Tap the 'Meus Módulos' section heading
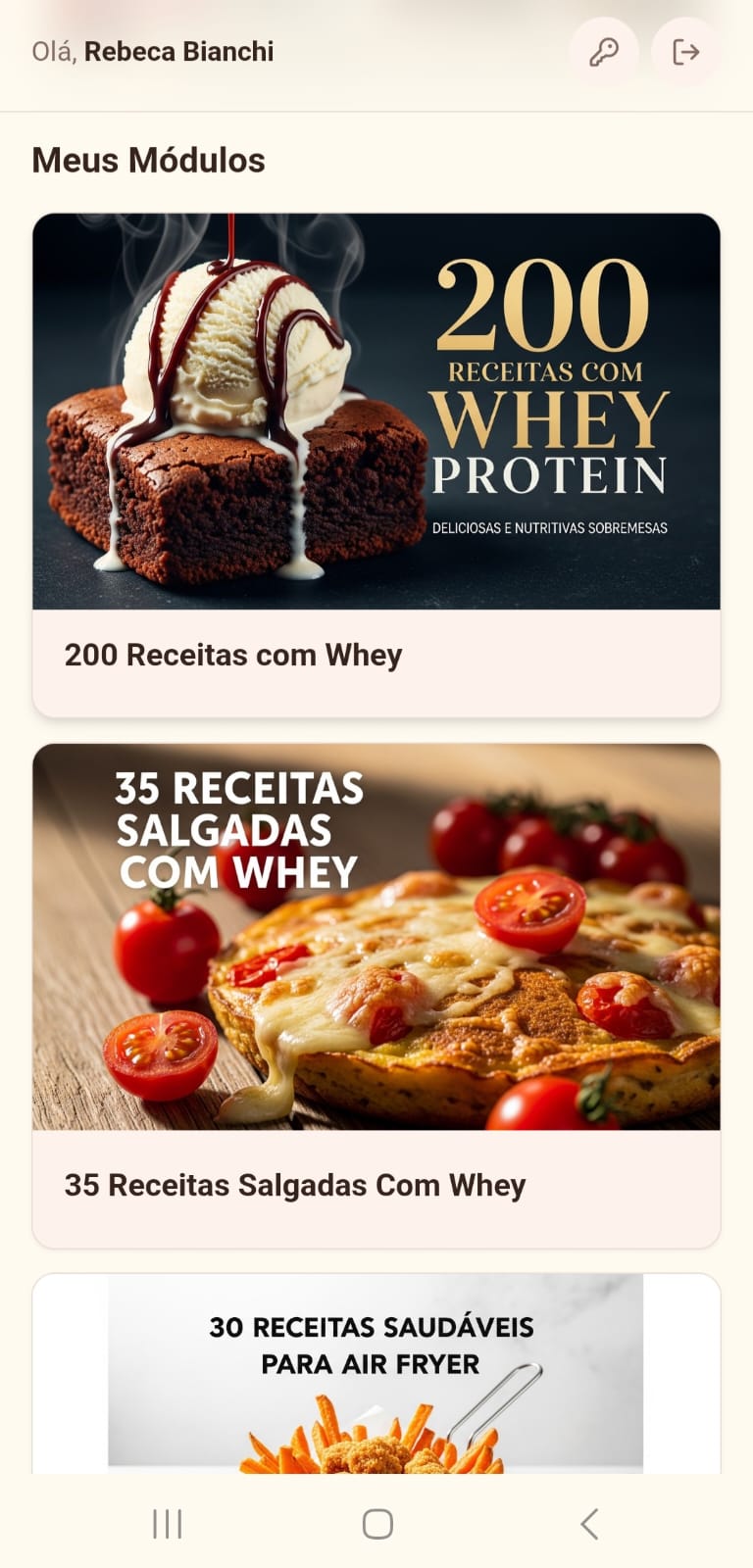The image size is (753, 1568). pyautogui.click(x=148, y=160)
